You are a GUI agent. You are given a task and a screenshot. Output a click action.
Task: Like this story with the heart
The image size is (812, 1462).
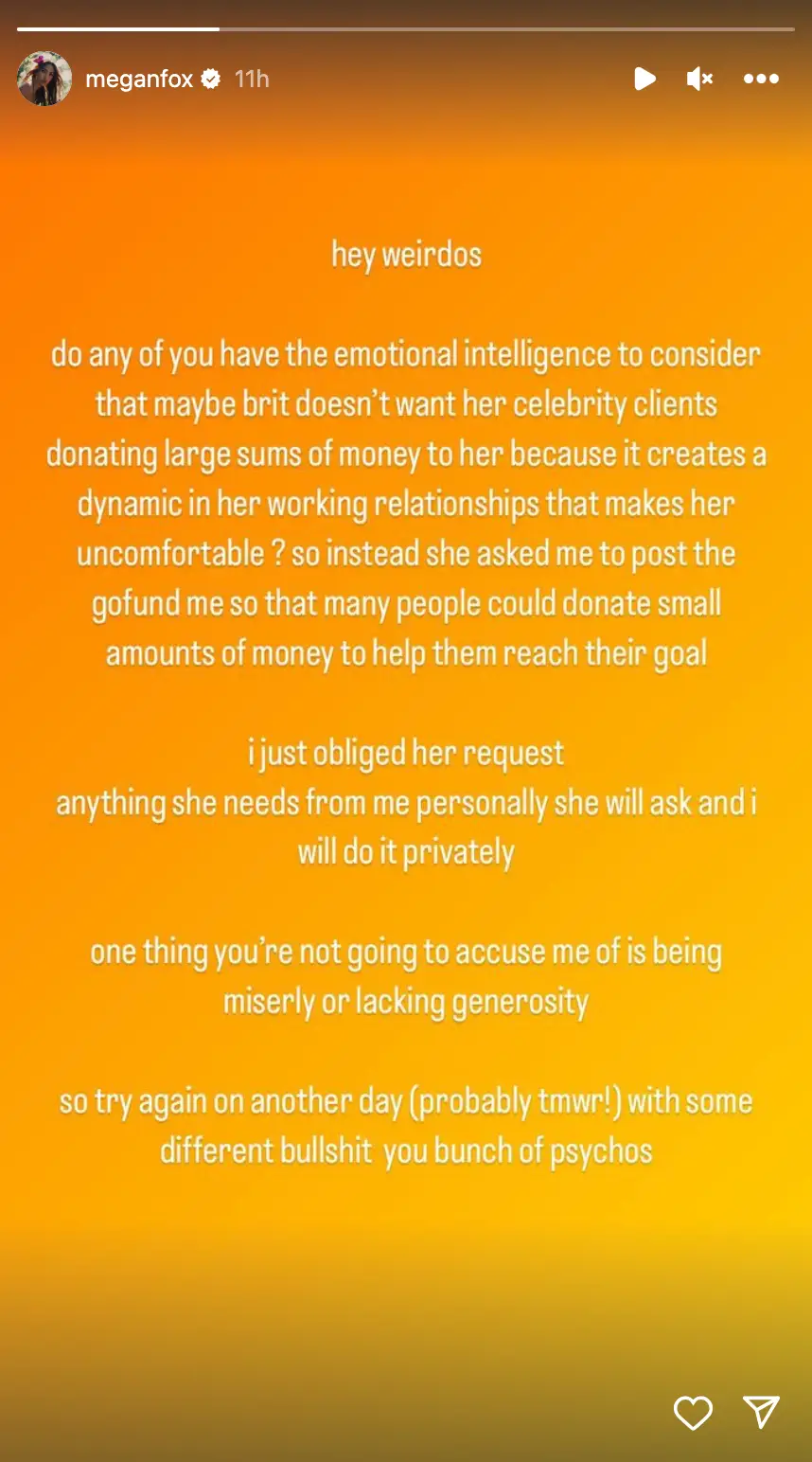pyautogui.click(x=693, y=1413)
